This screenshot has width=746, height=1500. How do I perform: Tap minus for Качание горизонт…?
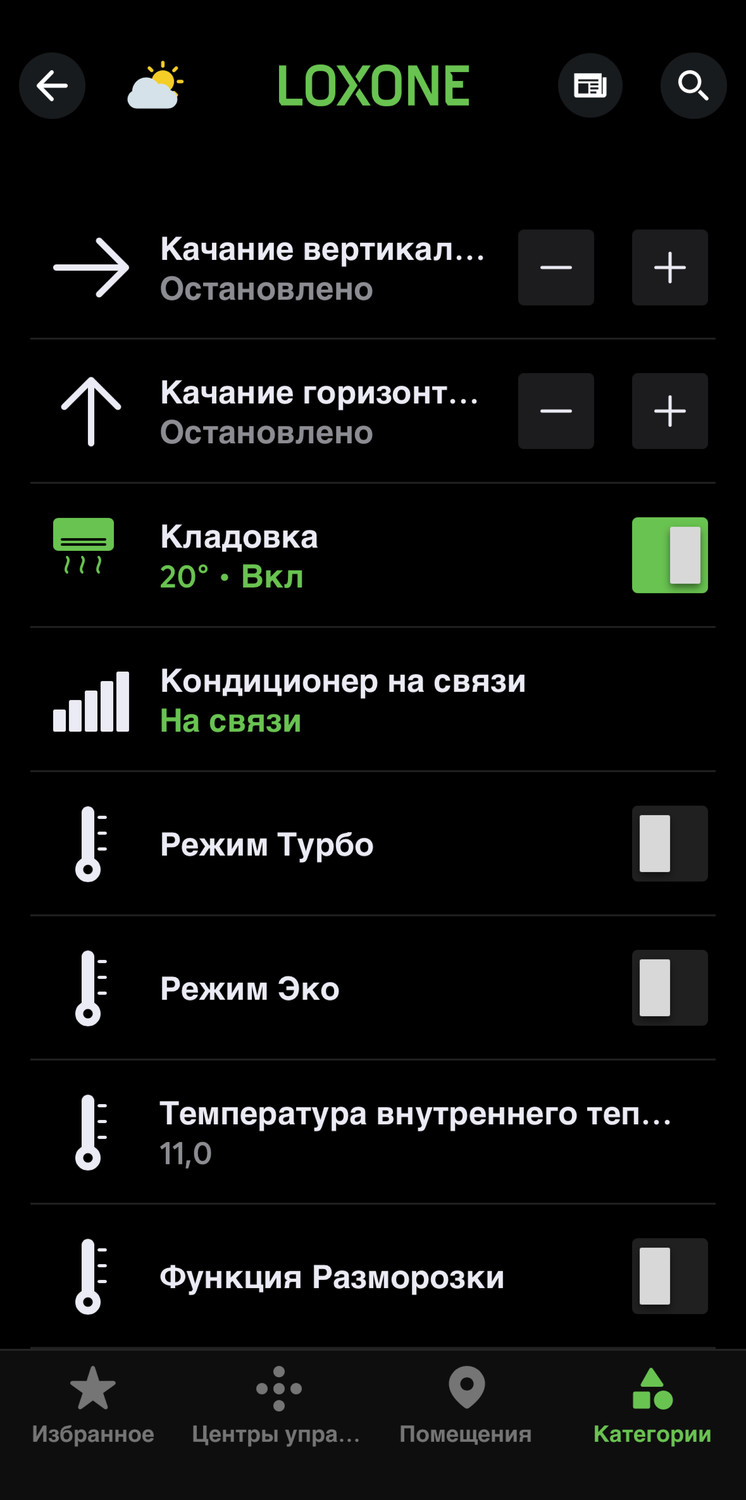pyautogui.click(x=556, y=411)
